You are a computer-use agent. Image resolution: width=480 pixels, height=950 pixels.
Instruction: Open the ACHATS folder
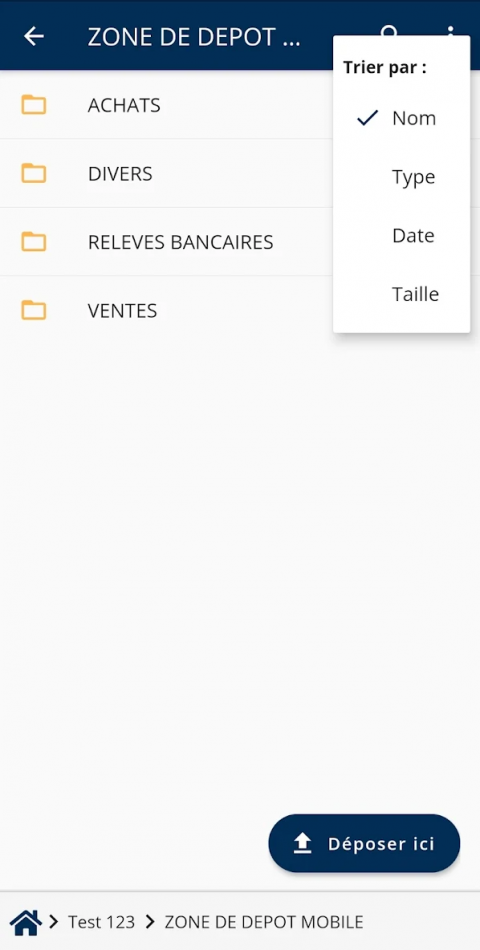click(167, 105)
